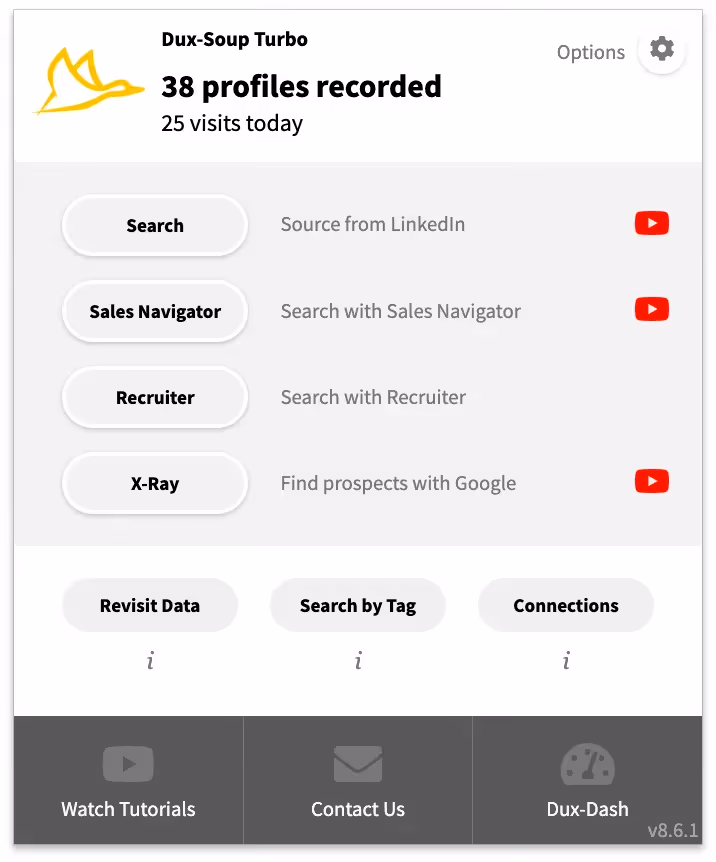Viewport: 716px width, 862px height.
Task: Watch the Sales Navigator YouTube video
Action: [652, 310]
